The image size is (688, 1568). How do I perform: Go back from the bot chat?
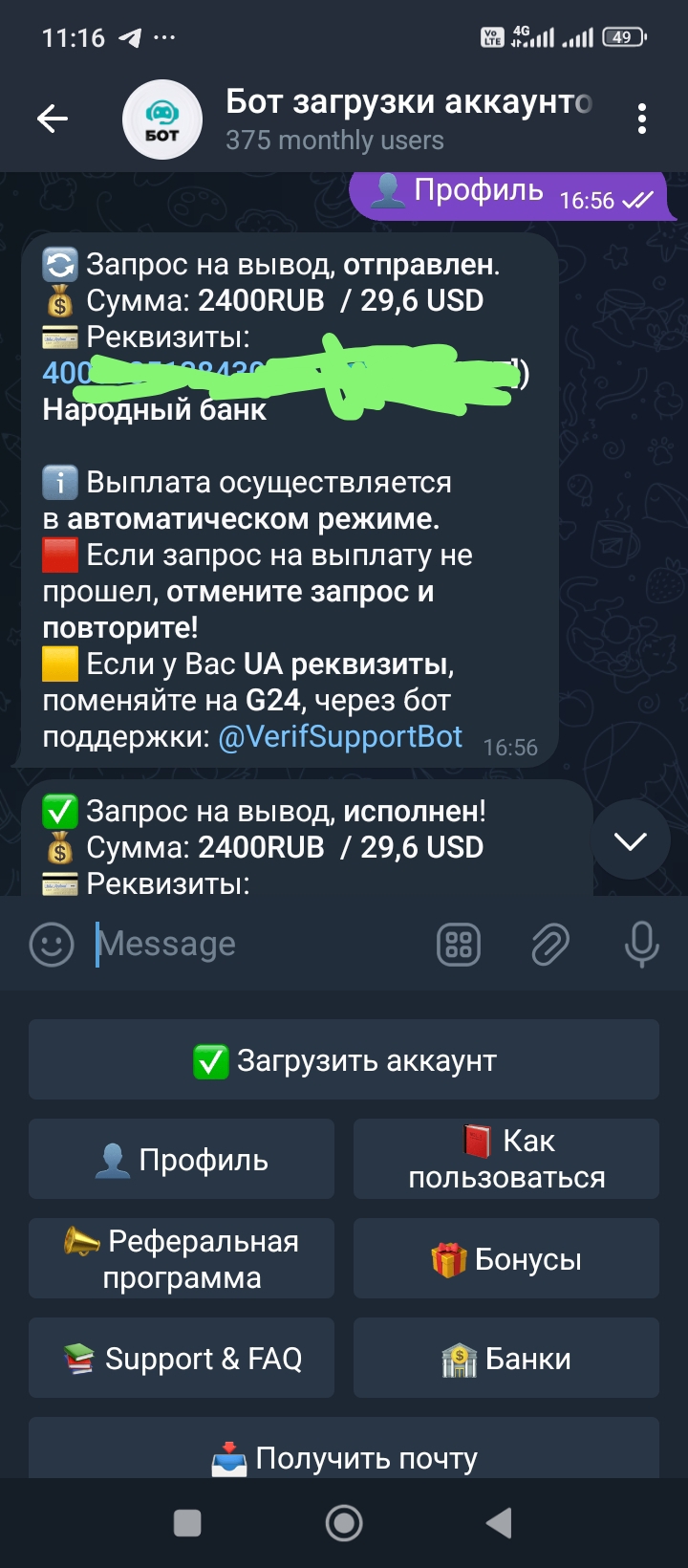(53, 120)
